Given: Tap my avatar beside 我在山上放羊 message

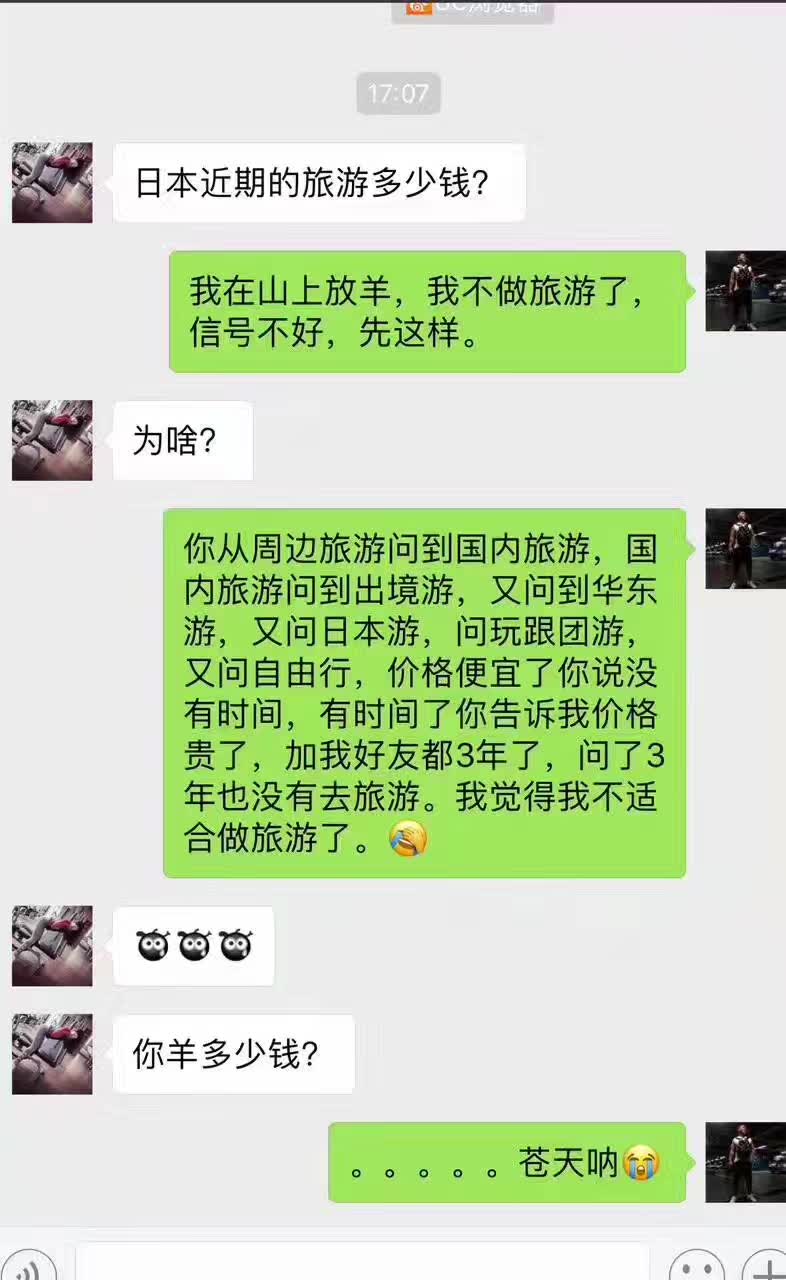Looking at the screenshot, I should pos(745,291).
